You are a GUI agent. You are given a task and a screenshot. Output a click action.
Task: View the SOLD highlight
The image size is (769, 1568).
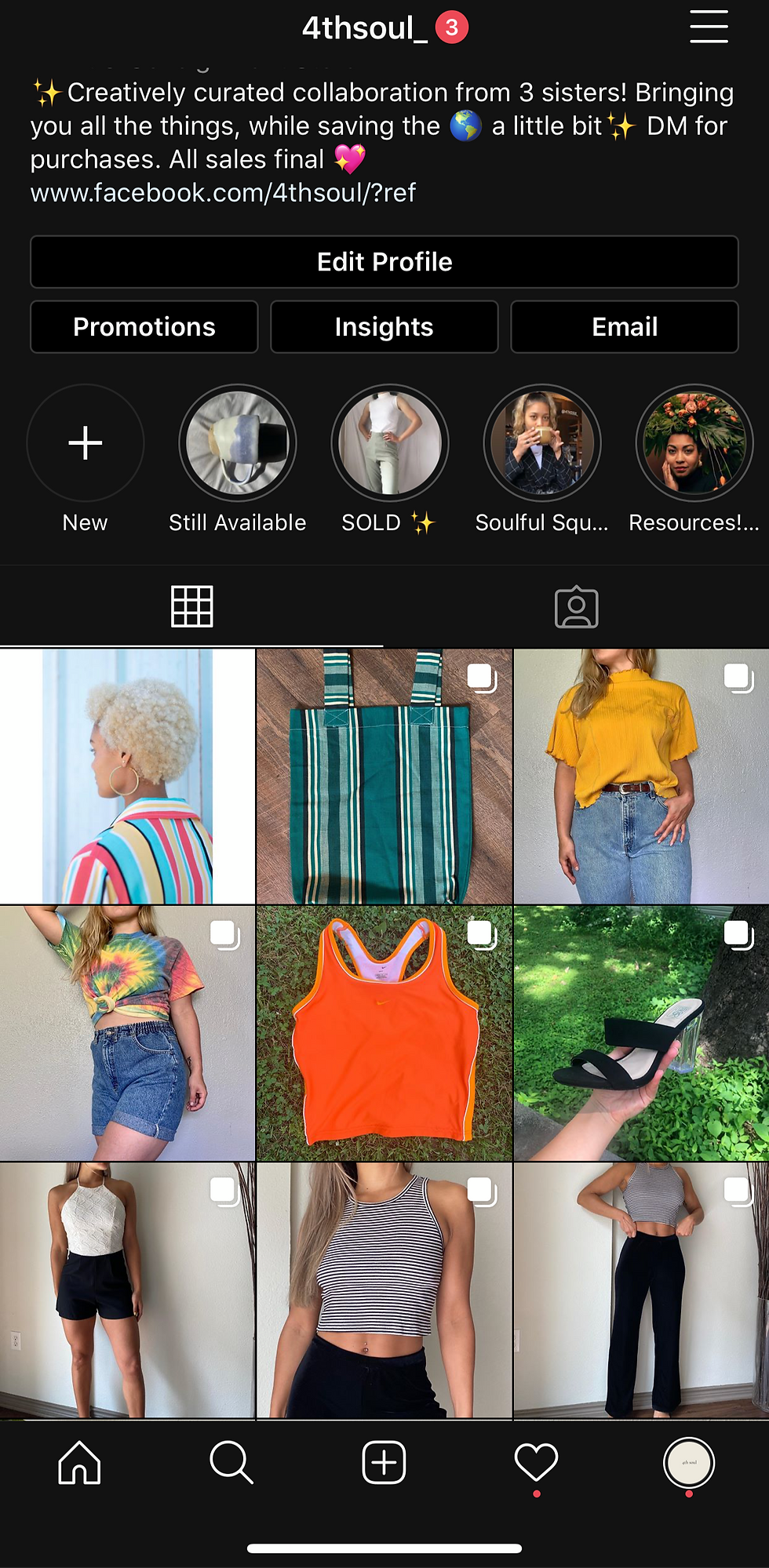(x=390, y=443)
